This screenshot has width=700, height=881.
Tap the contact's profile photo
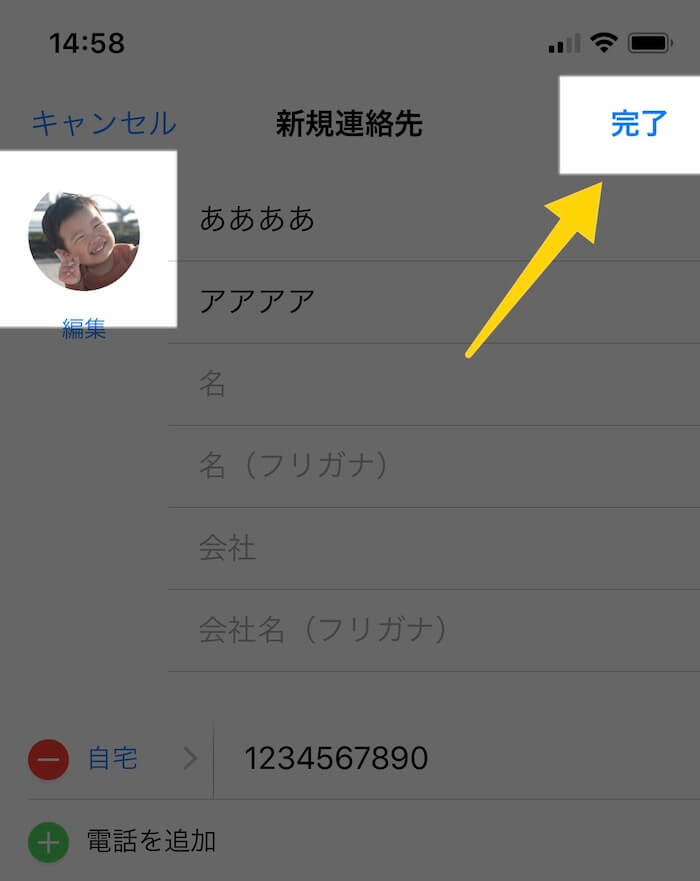[84, 241]
